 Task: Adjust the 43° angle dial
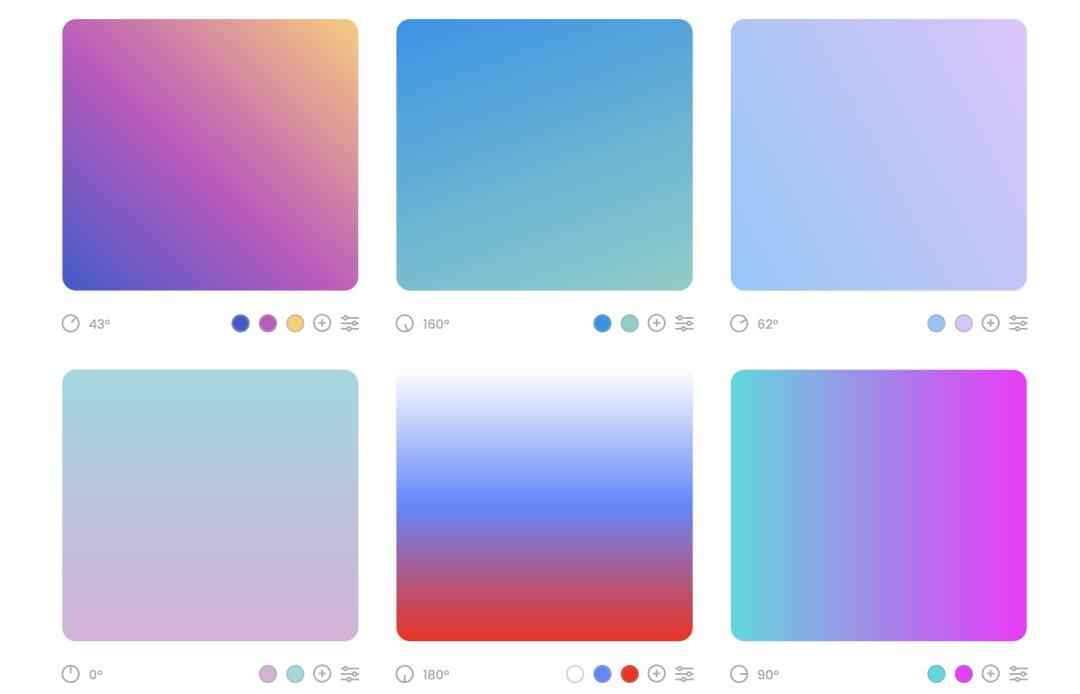tap(71, 323)
